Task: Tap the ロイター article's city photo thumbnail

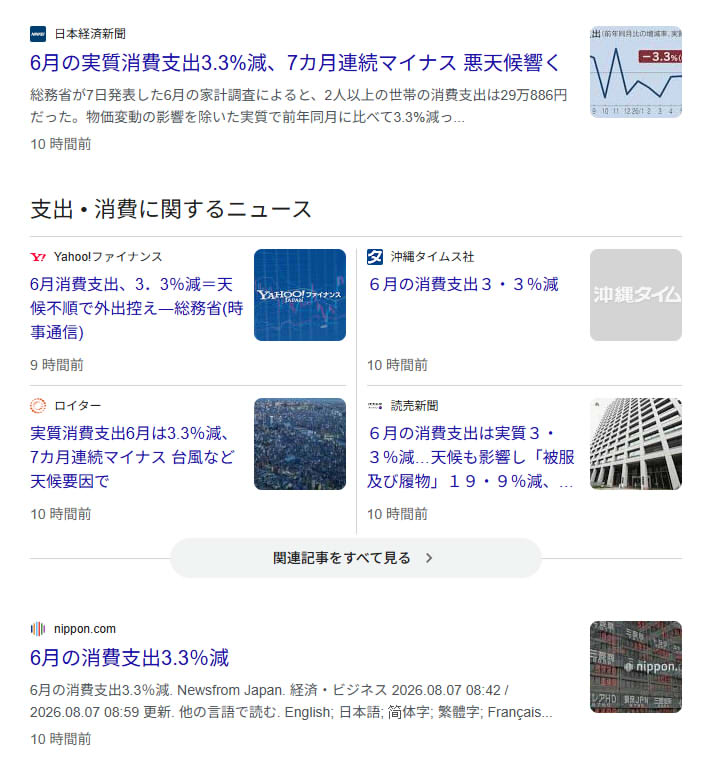Action: click(x=300, y=444)
